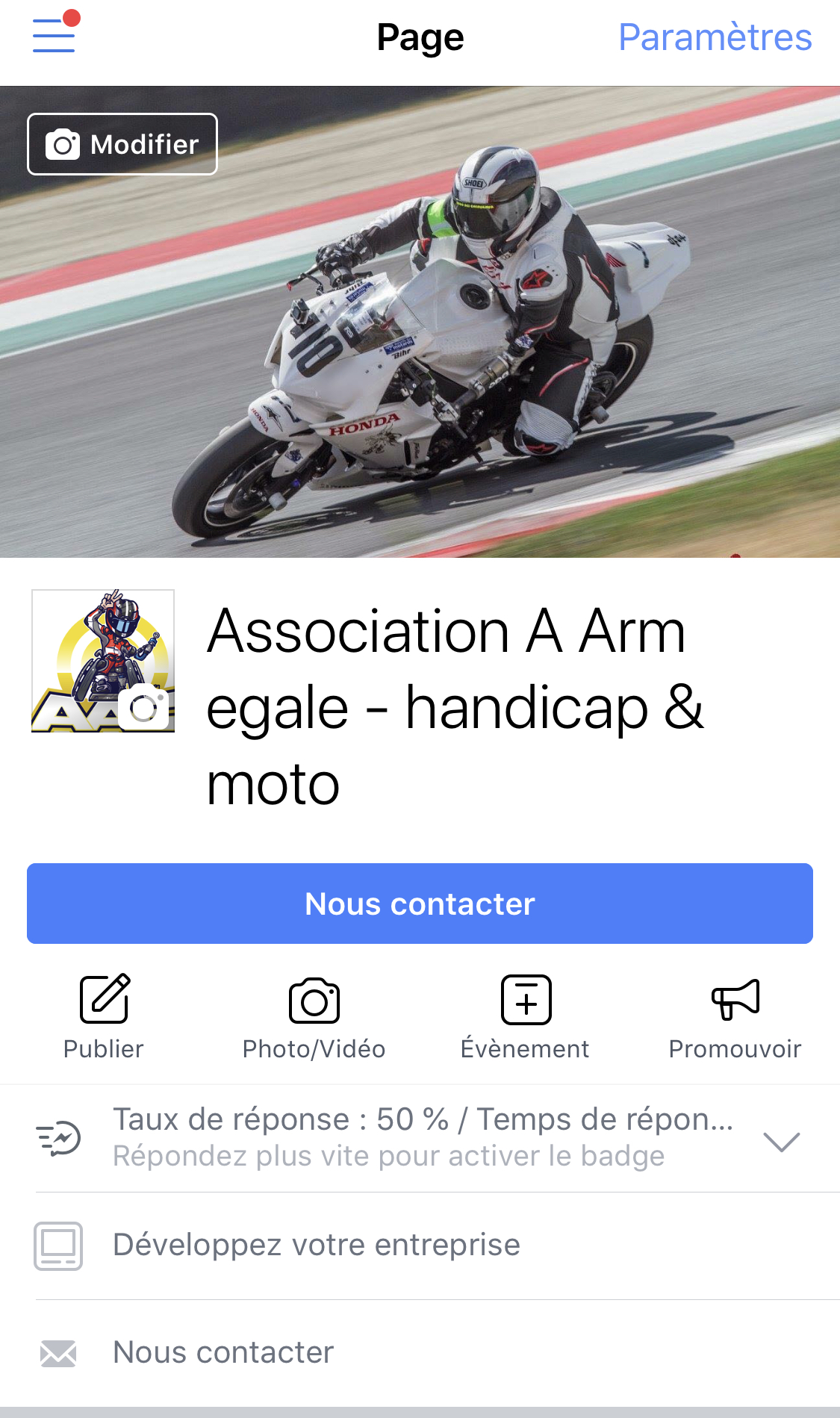The image size is (840, 1418).
Task: Add a Photo/Vidéo
Action: 314,1017
